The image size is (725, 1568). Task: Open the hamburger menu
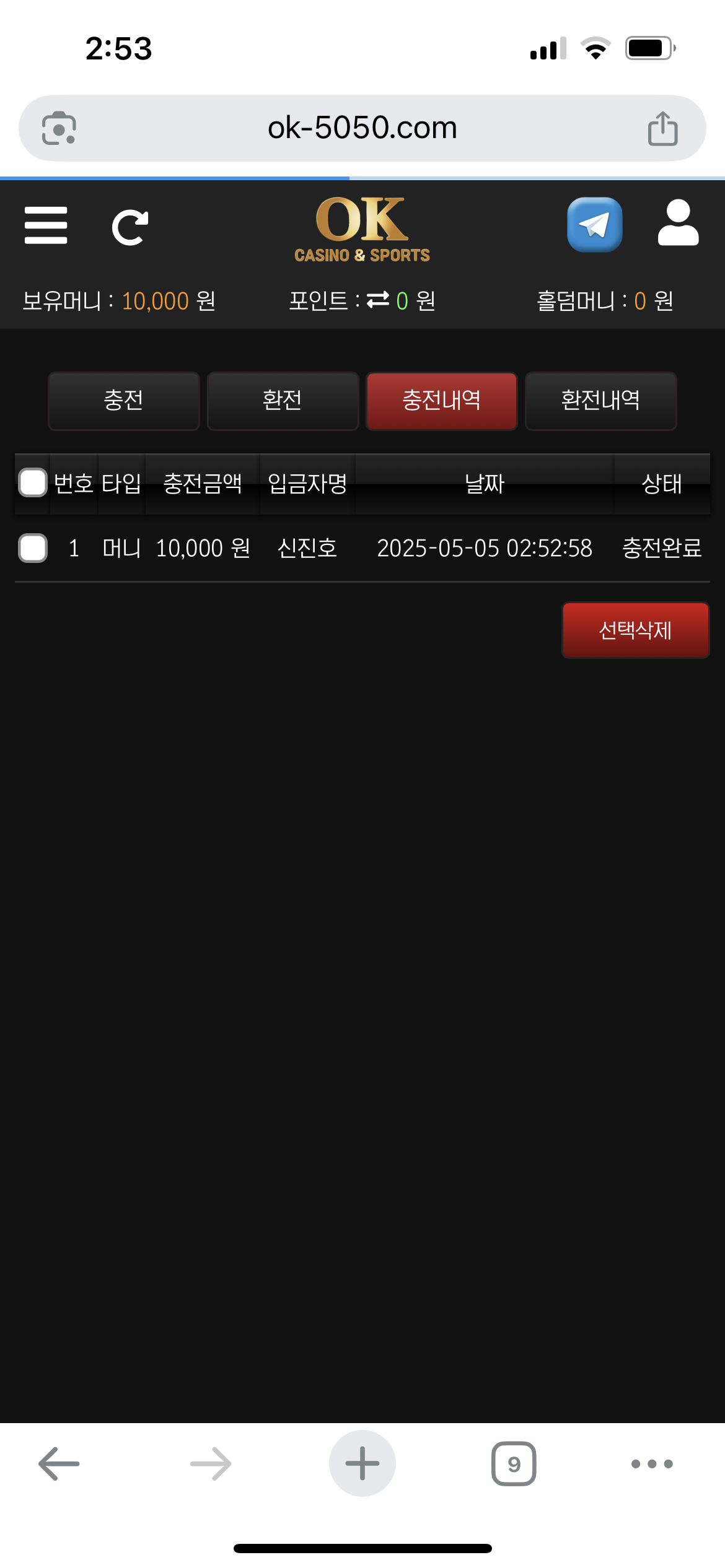(x=46, y=225)
